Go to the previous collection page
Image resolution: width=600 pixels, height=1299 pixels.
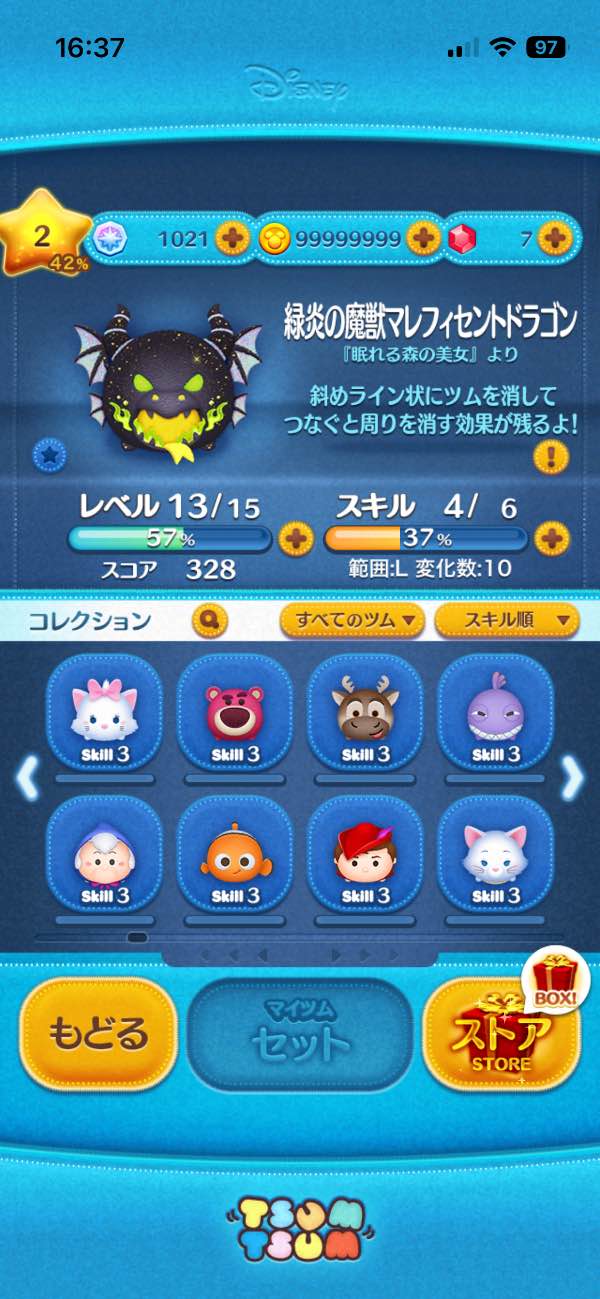[x=28, y=778]
